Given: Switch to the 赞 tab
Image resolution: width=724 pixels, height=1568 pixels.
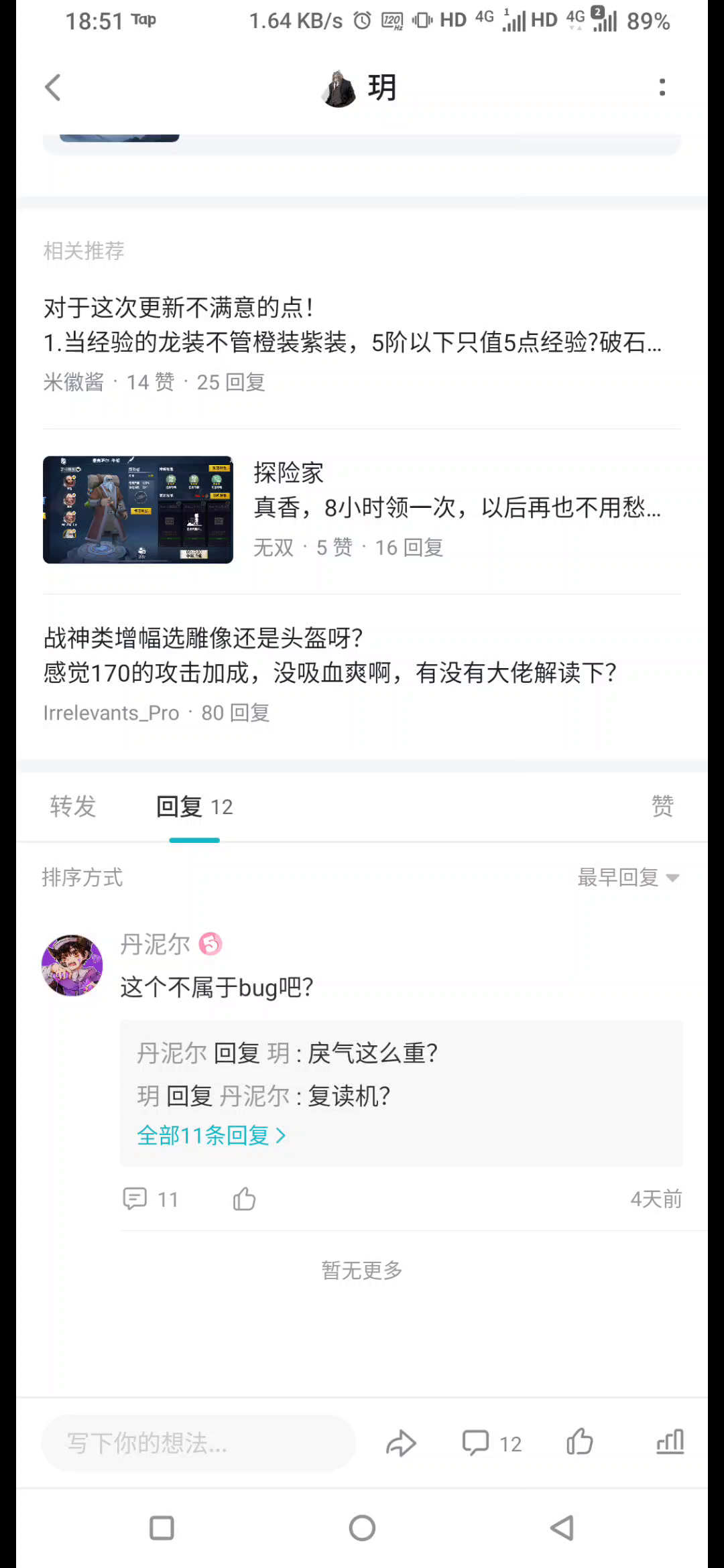Looking at the screenshot, I should (x=662, y=806).
